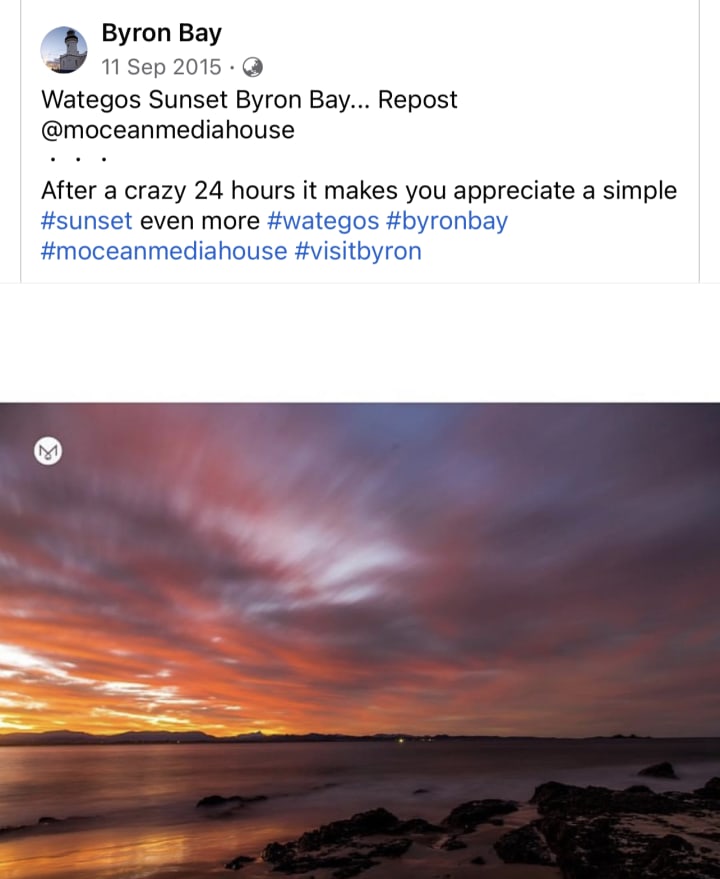This screenshot has height=879, width=720.
Task: Open the Byron Bay page name
Action: [161, 33]
